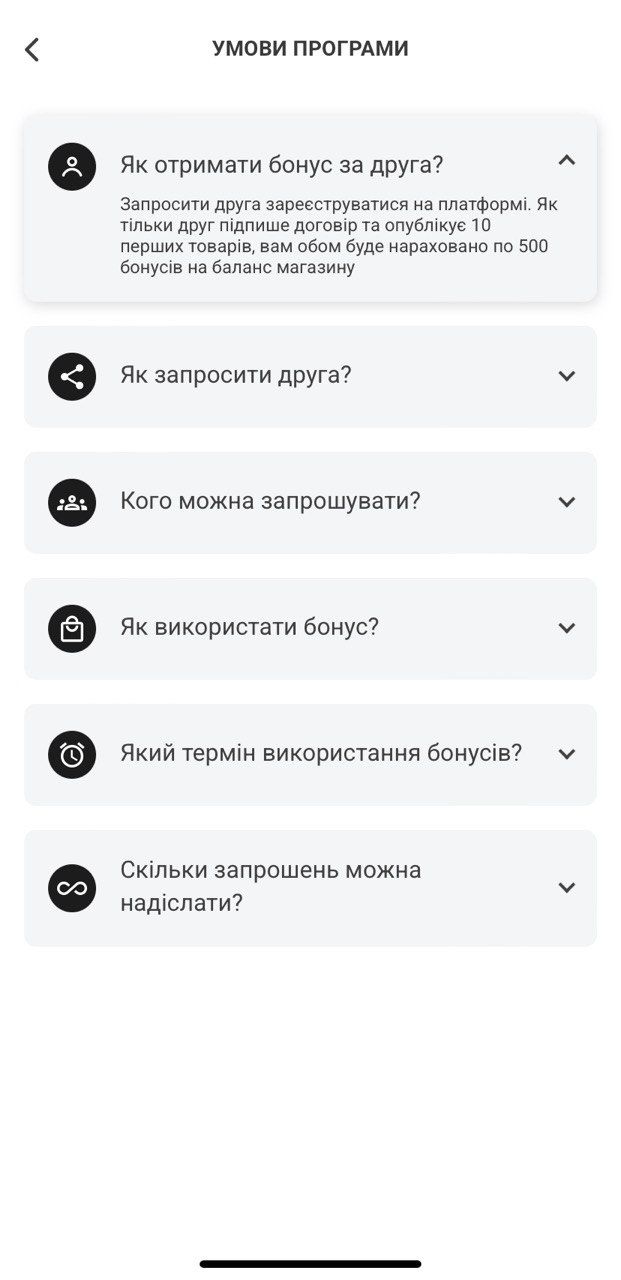
Task: Open the 'Як використати бонус?' answer
Action: [x=310, y=628]
